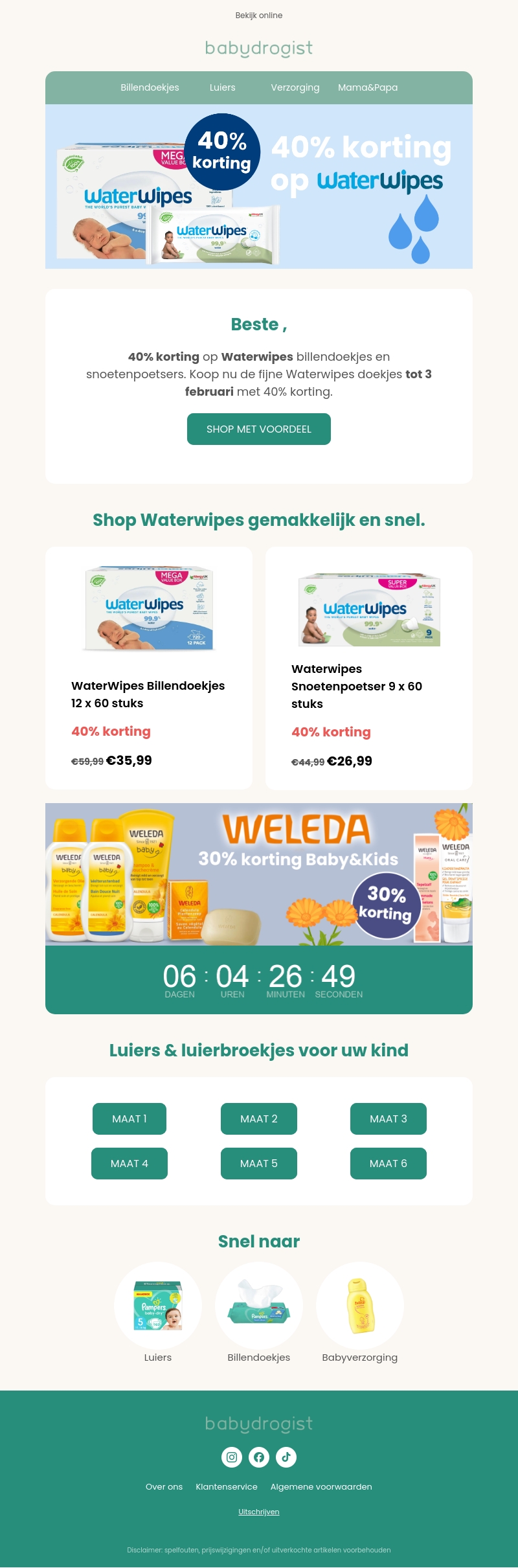View Waterwipes Snoetenpoetser 9 x 60 product

tap(369, 668)
